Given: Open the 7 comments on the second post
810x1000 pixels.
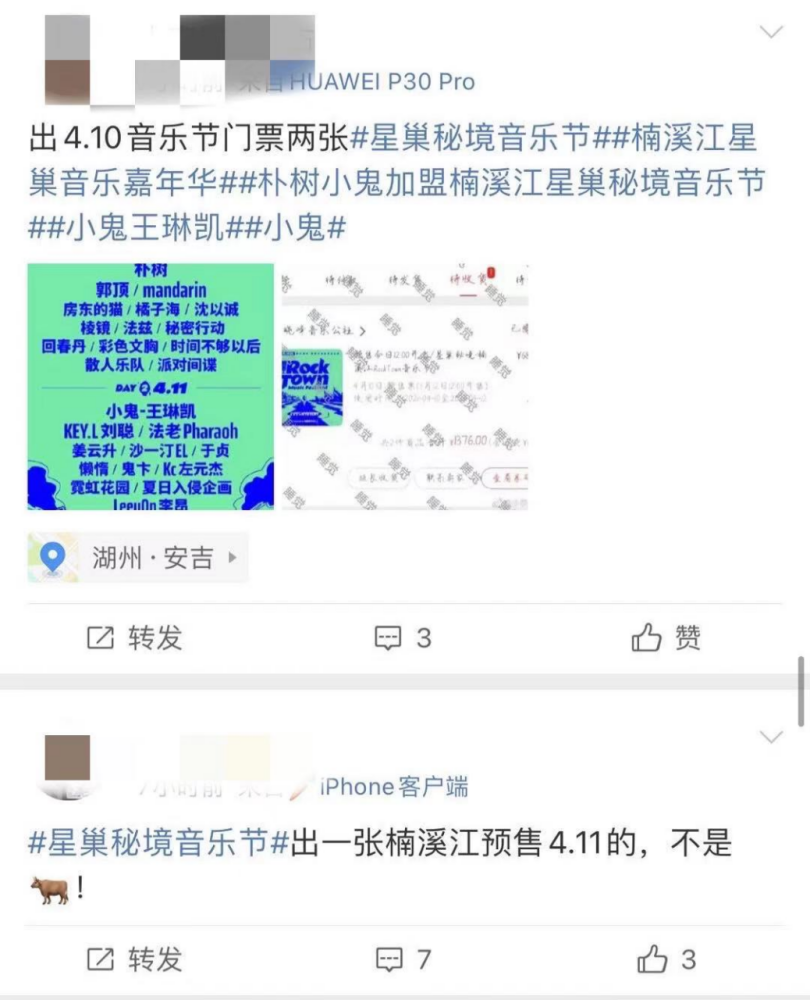Looking at the screenshot, I should (x=403, y=960).
